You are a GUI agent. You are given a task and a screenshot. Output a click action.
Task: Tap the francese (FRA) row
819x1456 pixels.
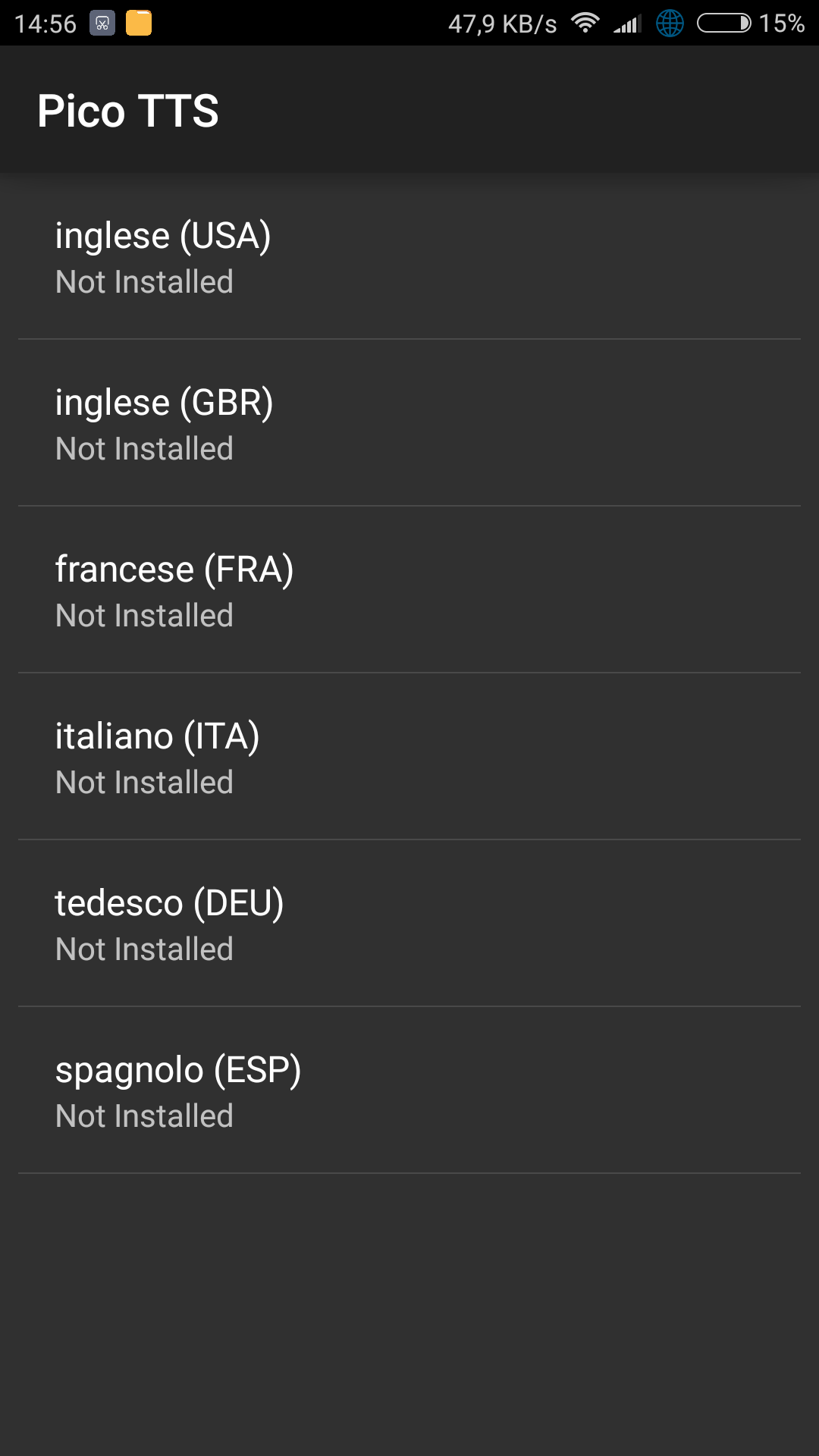(x=409, y=590)
